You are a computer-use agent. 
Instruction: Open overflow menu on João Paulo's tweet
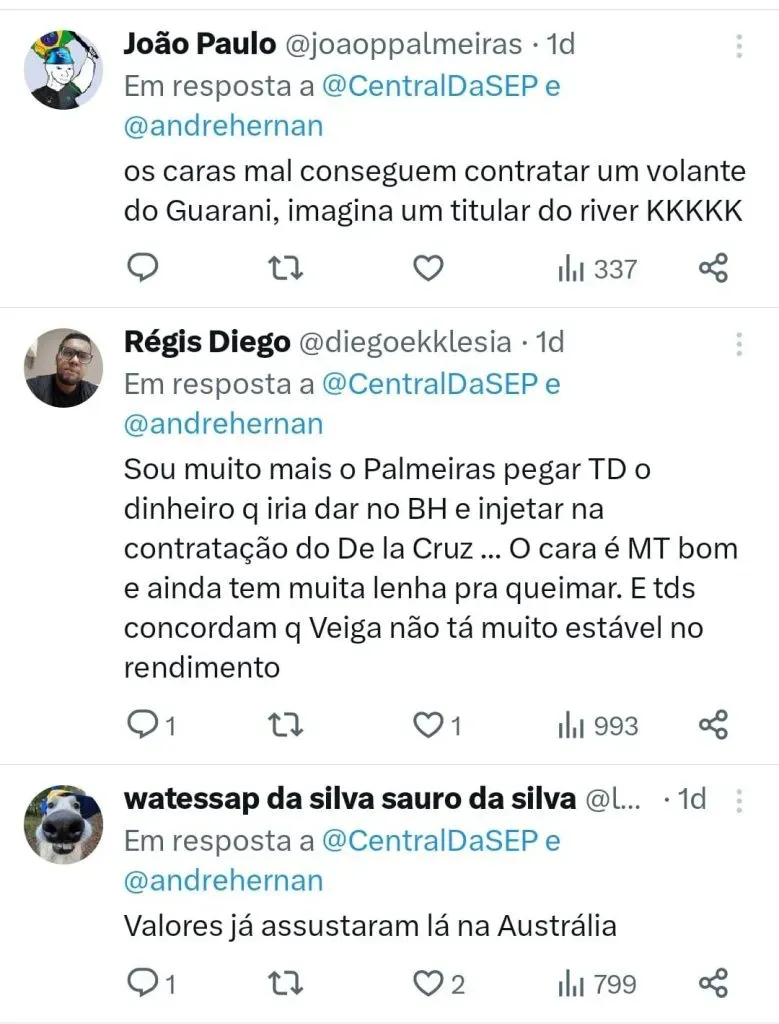point(739,46)
